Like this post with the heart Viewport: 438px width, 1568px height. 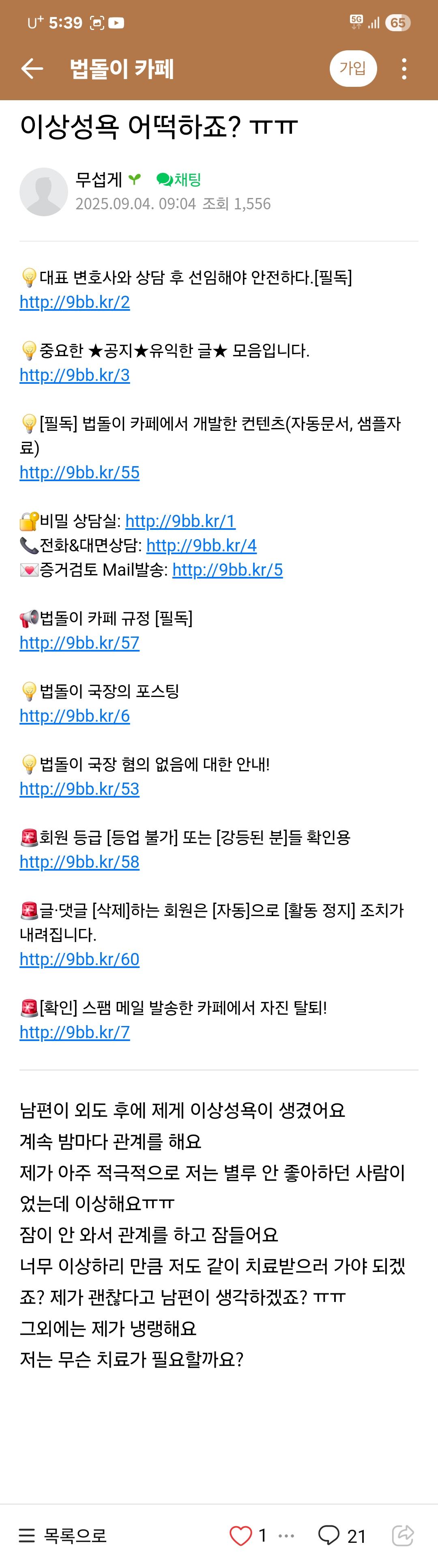coord(241,1536)
